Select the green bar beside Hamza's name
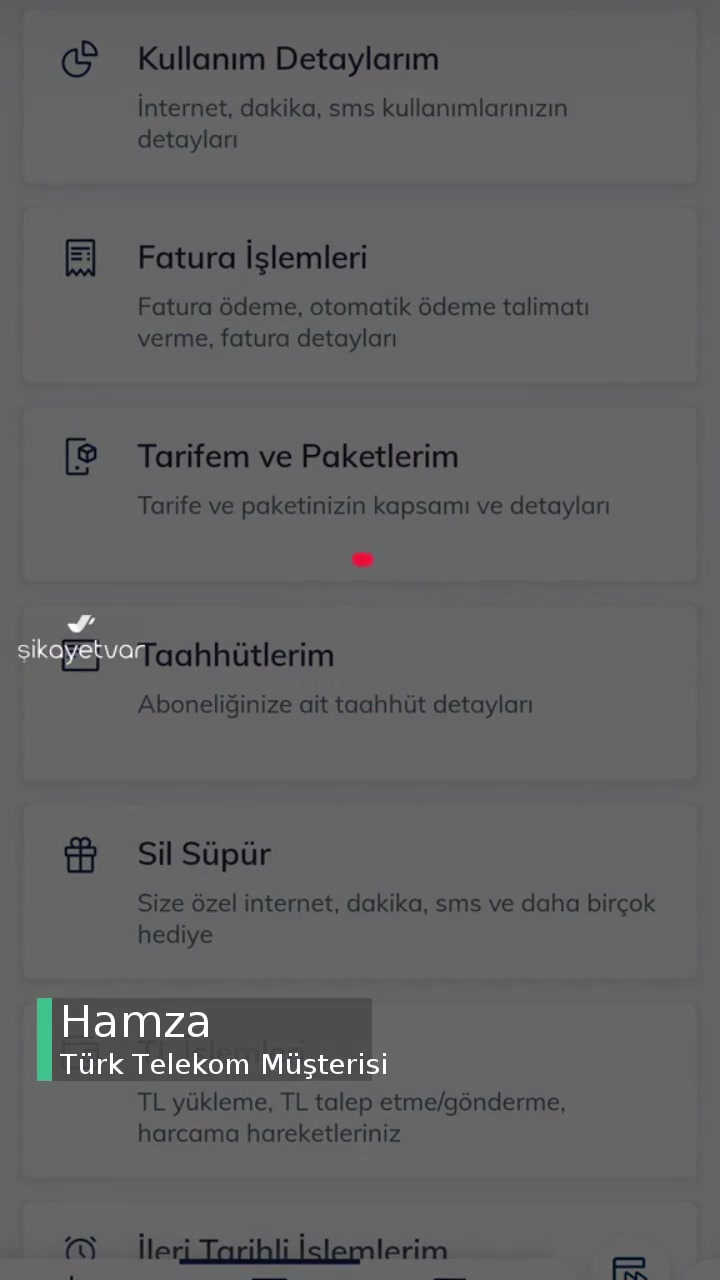Viewport: 720px width, 1280px height. tap(43, 1040)
